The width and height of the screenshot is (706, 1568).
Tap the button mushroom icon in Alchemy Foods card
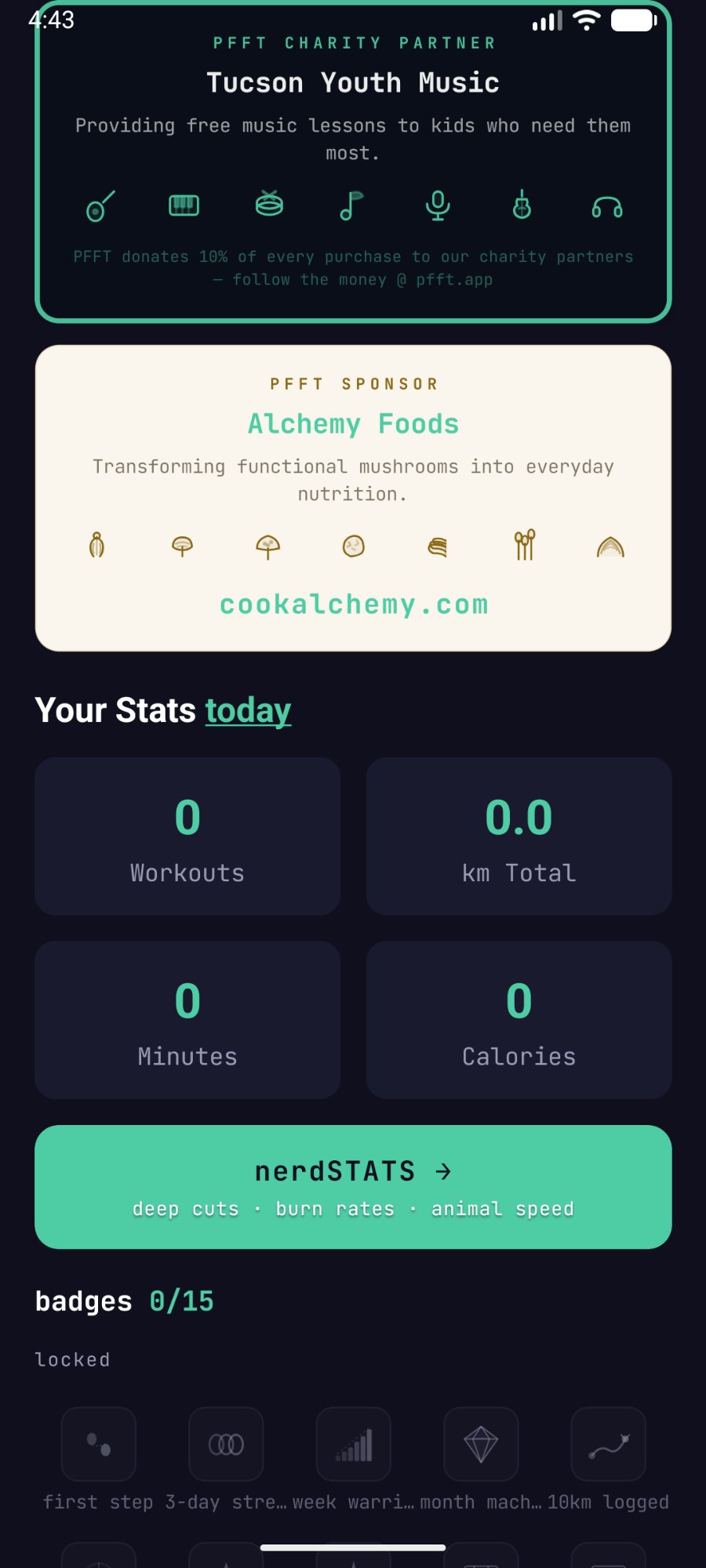click(x=183, y=546)
